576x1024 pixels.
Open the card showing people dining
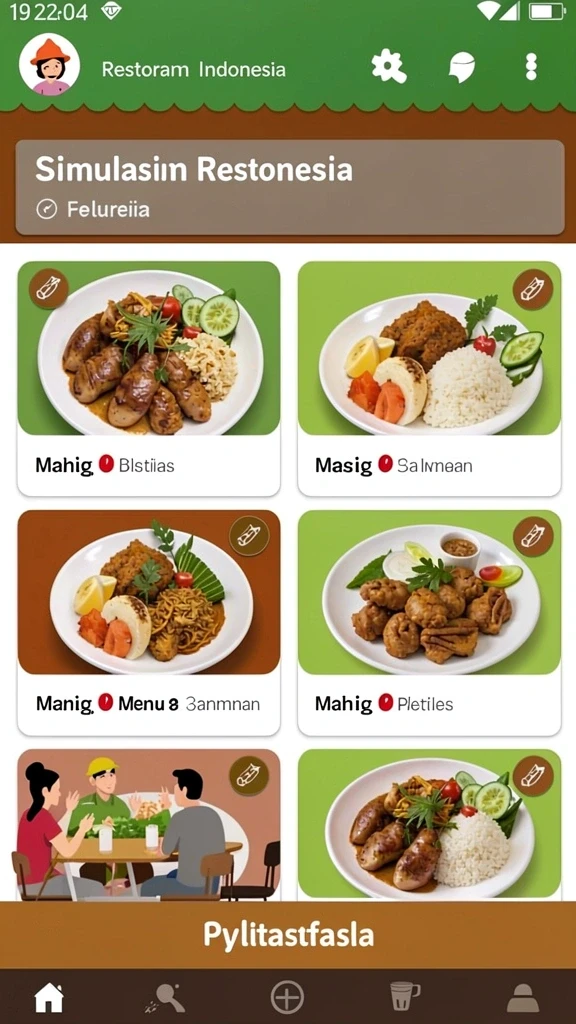click(149, 825)
